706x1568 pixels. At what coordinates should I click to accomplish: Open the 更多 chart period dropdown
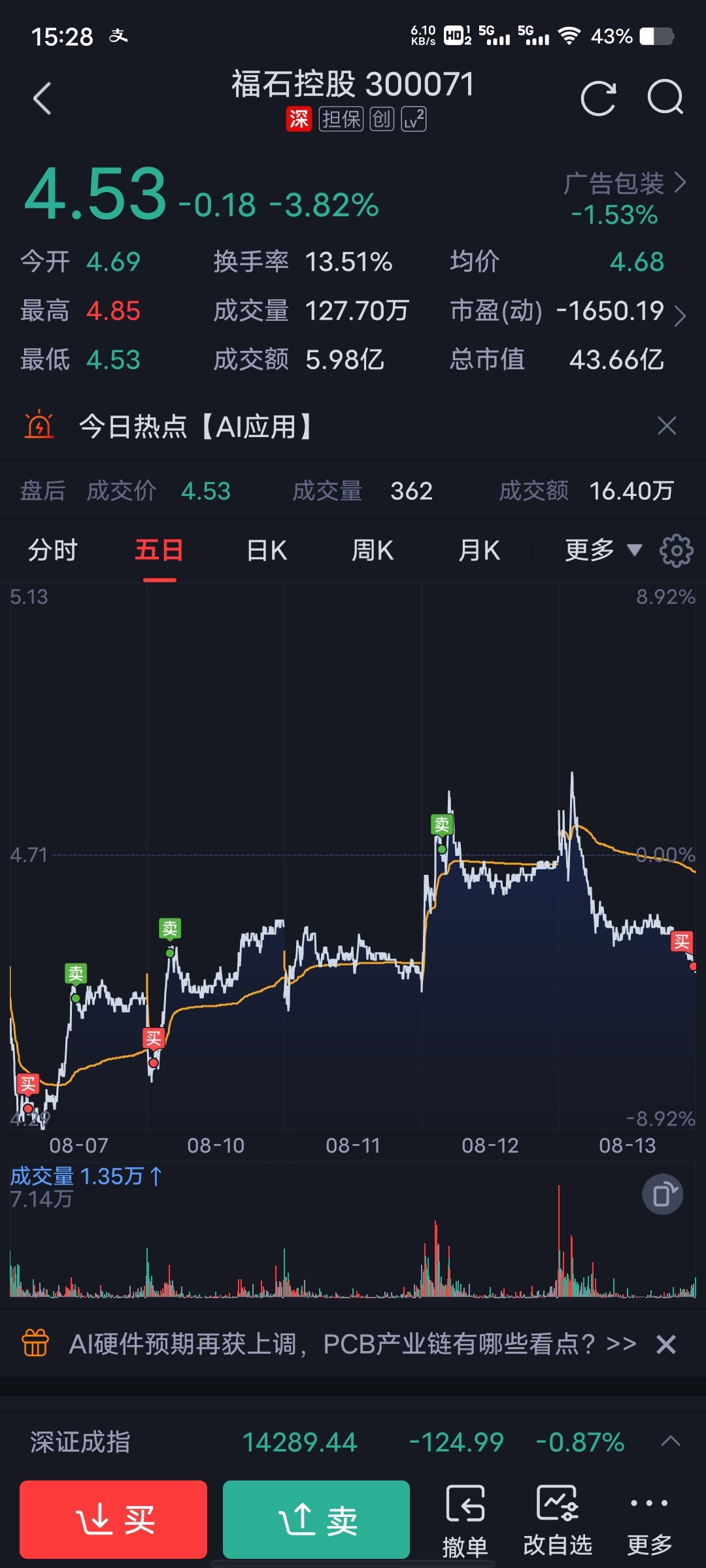click(603, 550)
